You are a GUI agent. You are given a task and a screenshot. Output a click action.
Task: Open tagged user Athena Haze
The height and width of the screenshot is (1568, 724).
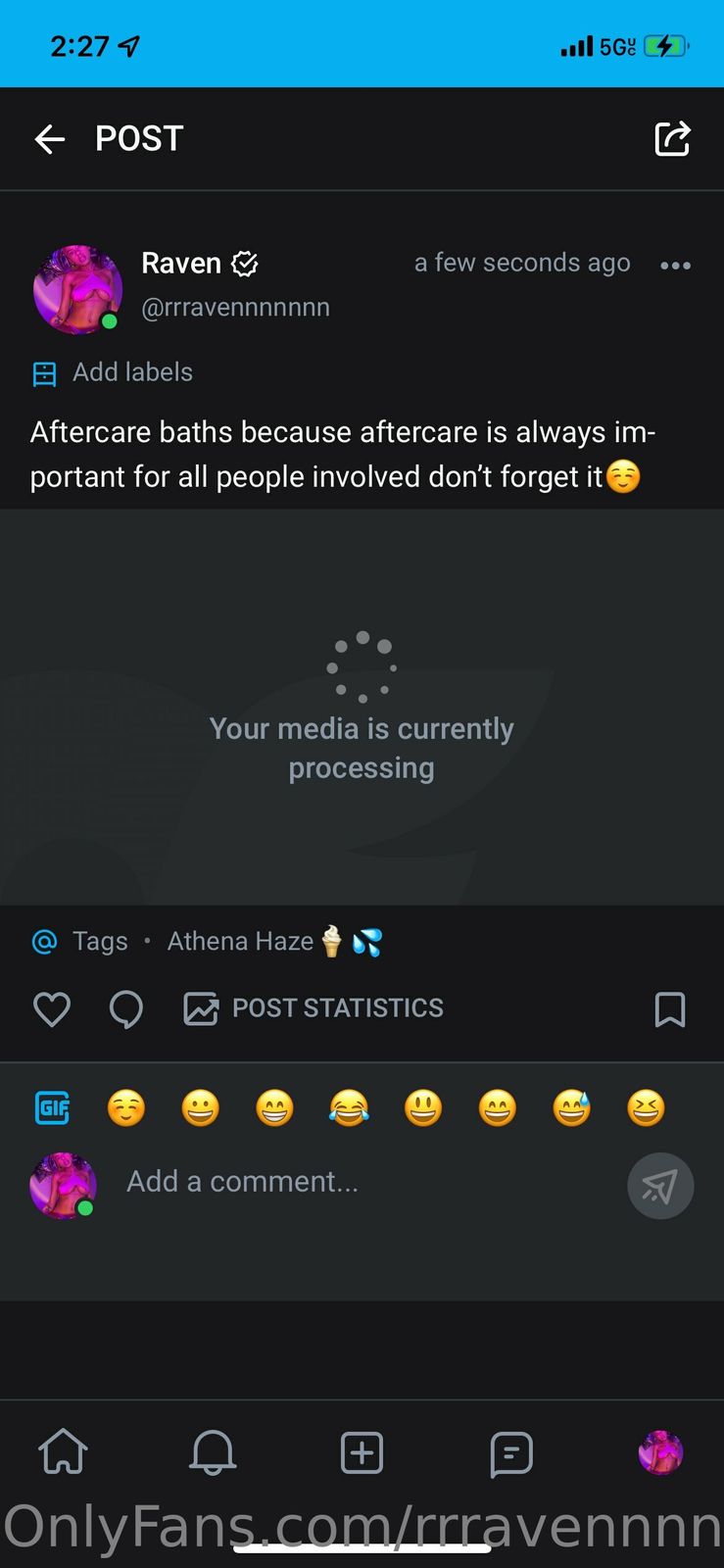(x=241, y=942)
